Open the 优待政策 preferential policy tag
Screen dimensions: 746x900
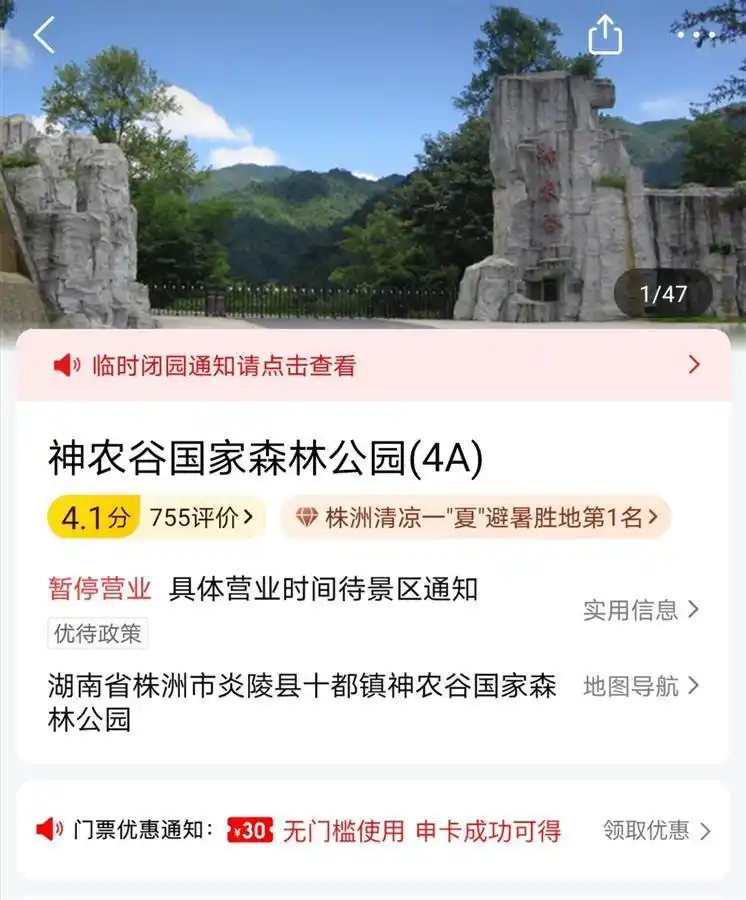click(x=94, y=634)
